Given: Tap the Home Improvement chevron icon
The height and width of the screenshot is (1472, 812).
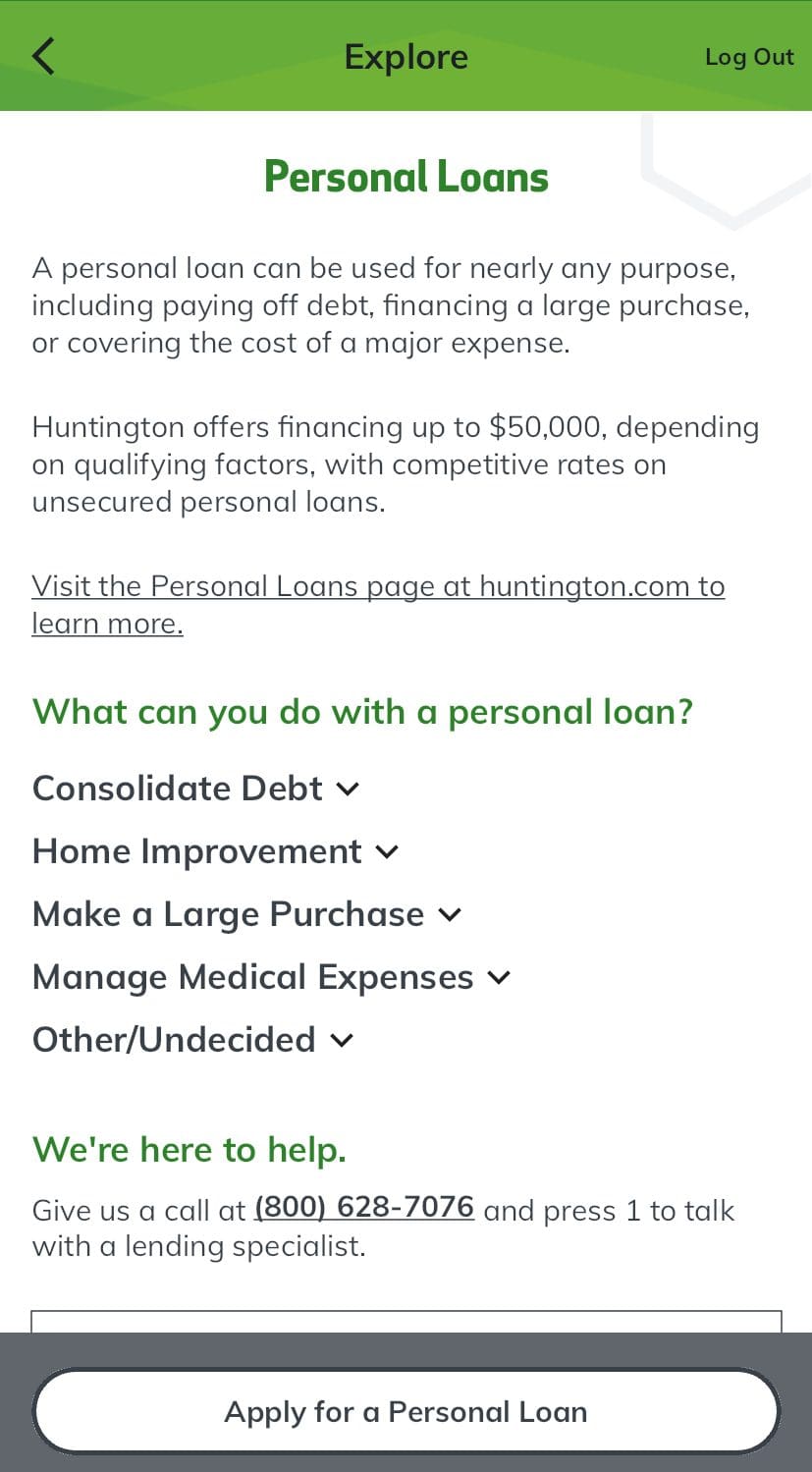Looking at the screenshot, I should tap(387, 852).
